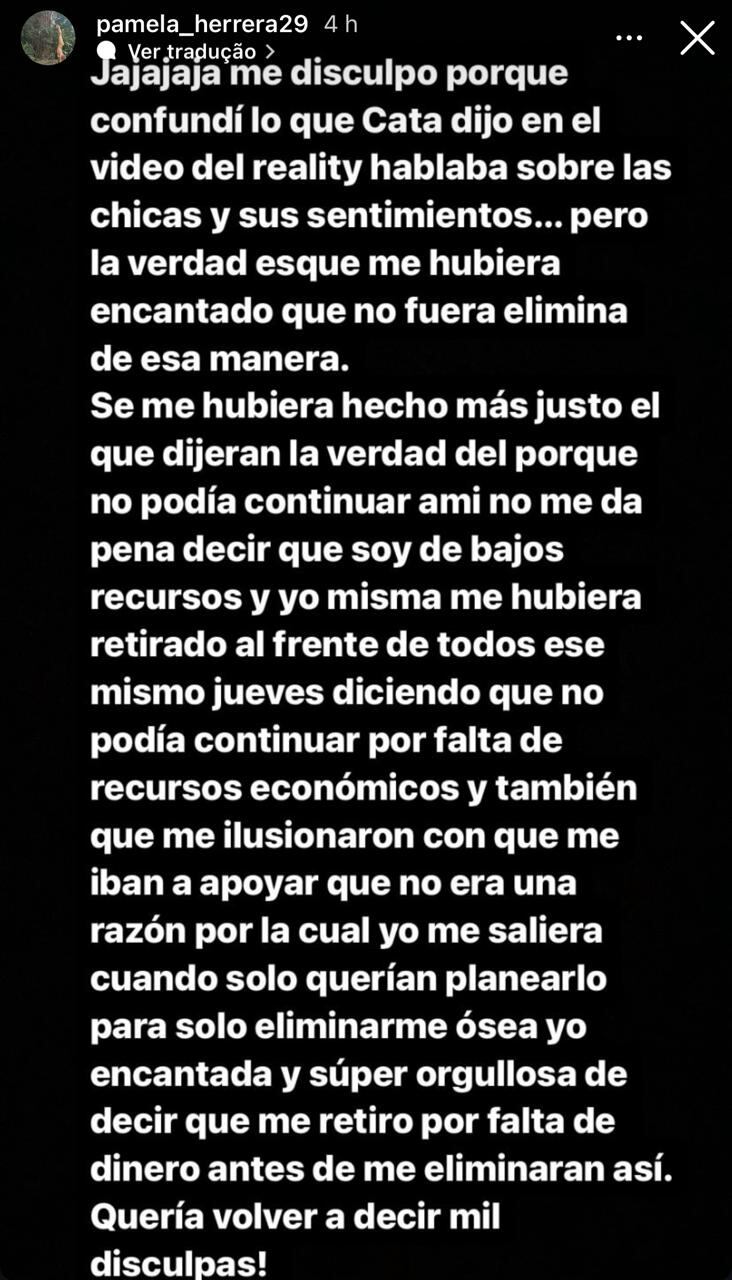Open pamela_herrera29's profile picture
732x1280 pixels.
pos(48,38)
